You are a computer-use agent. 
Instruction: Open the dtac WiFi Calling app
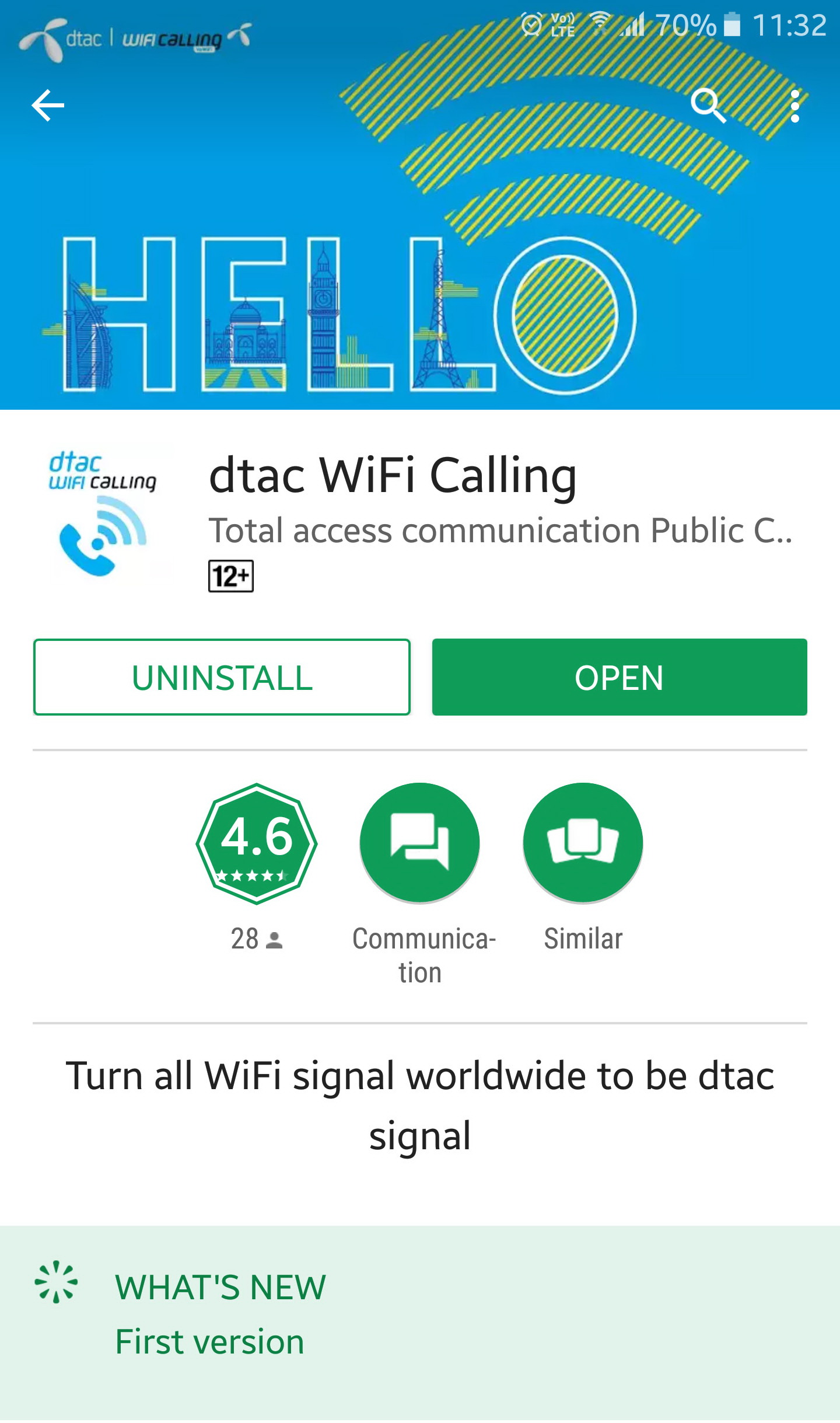619,677
